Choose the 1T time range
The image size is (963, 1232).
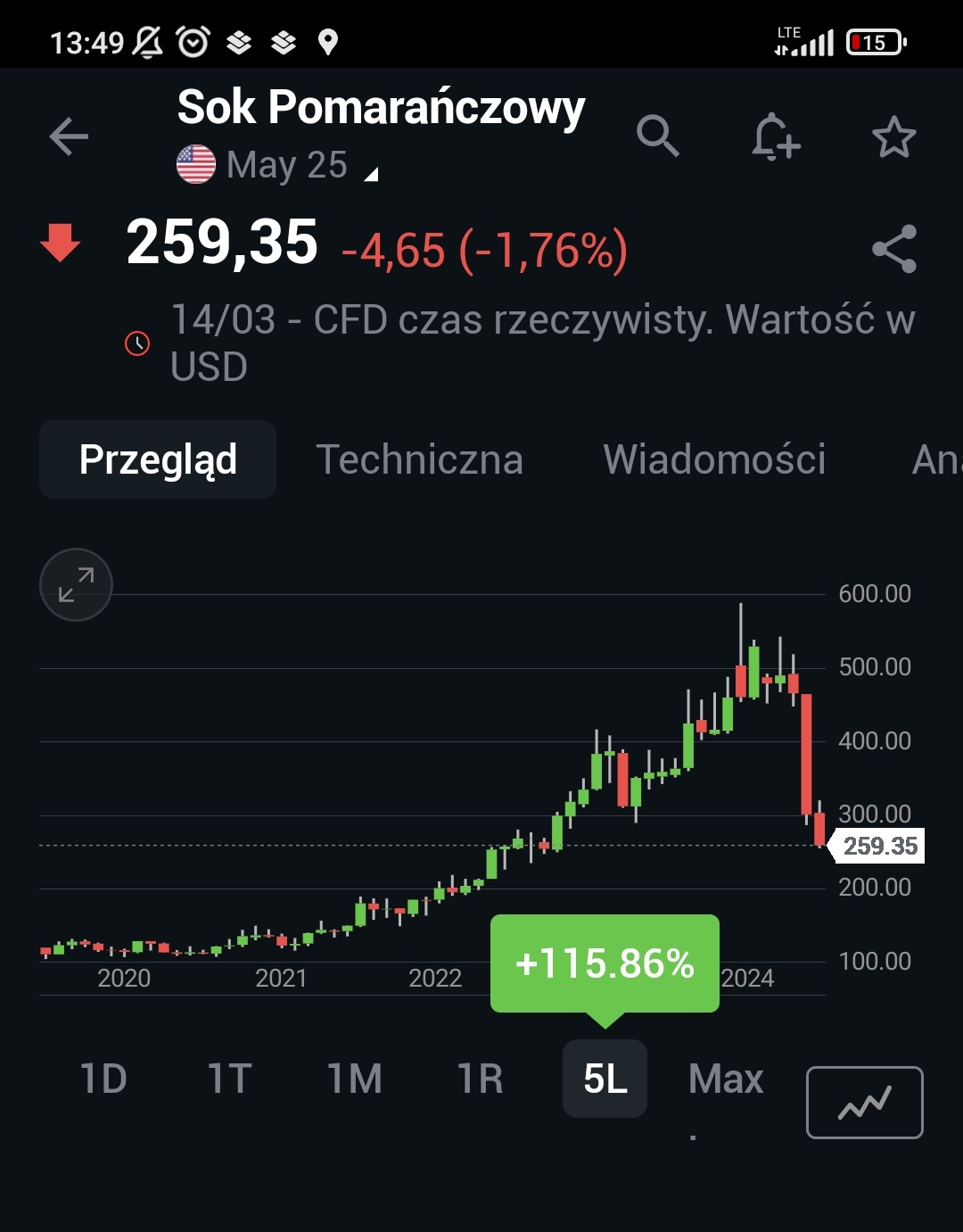[229, 1079]
